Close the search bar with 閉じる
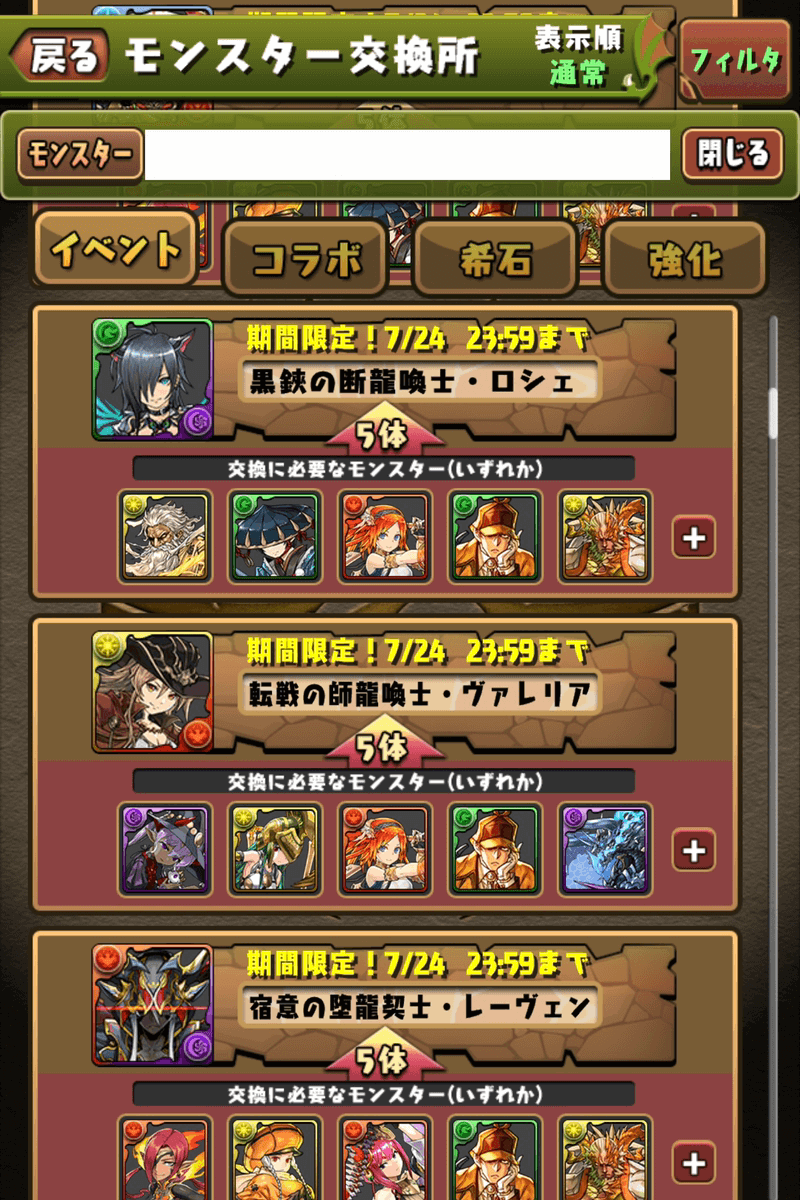The height and width of the screenshot is (1200, 800). 733,154
